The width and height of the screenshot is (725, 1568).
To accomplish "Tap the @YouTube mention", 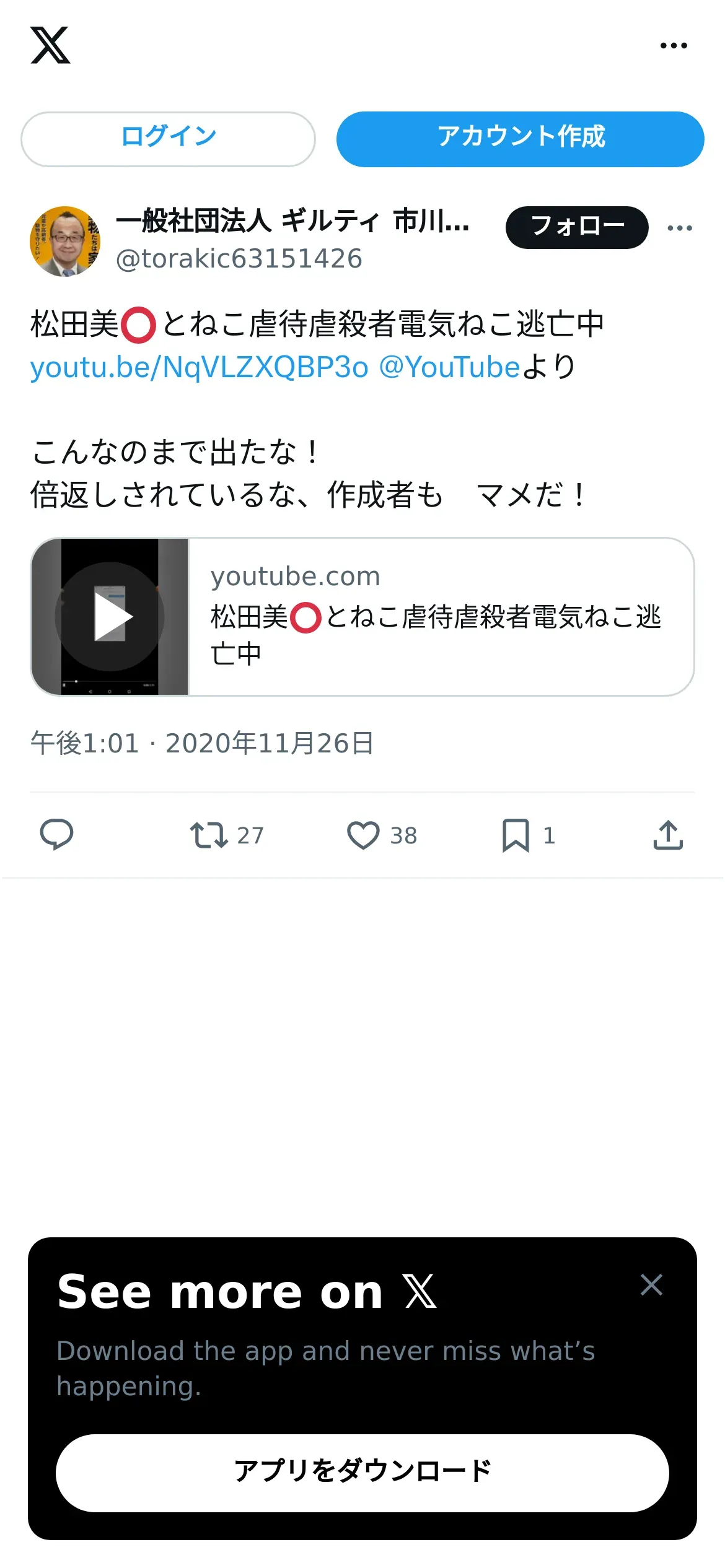I will [x=449, y=367].
